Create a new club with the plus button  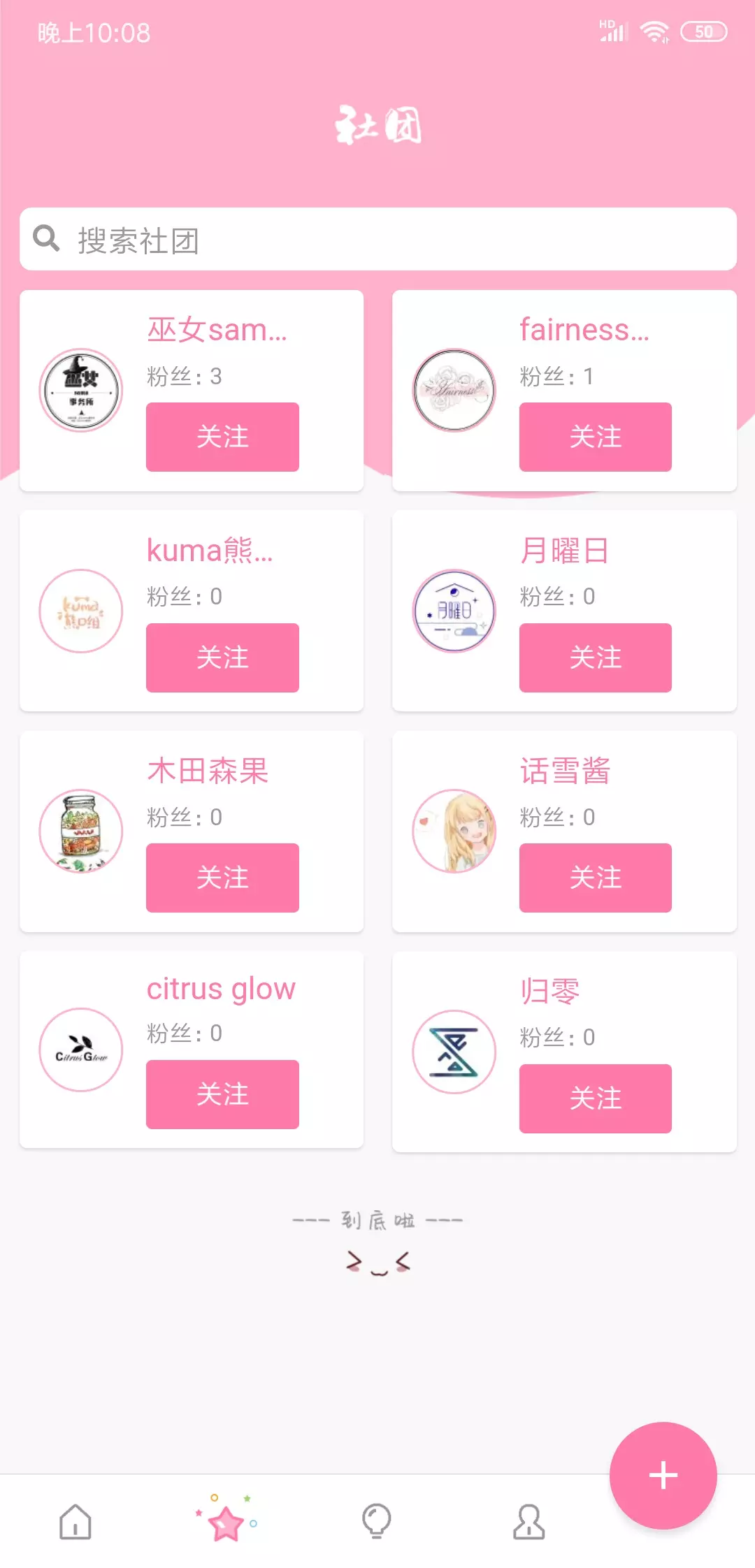coord(663,1475)
